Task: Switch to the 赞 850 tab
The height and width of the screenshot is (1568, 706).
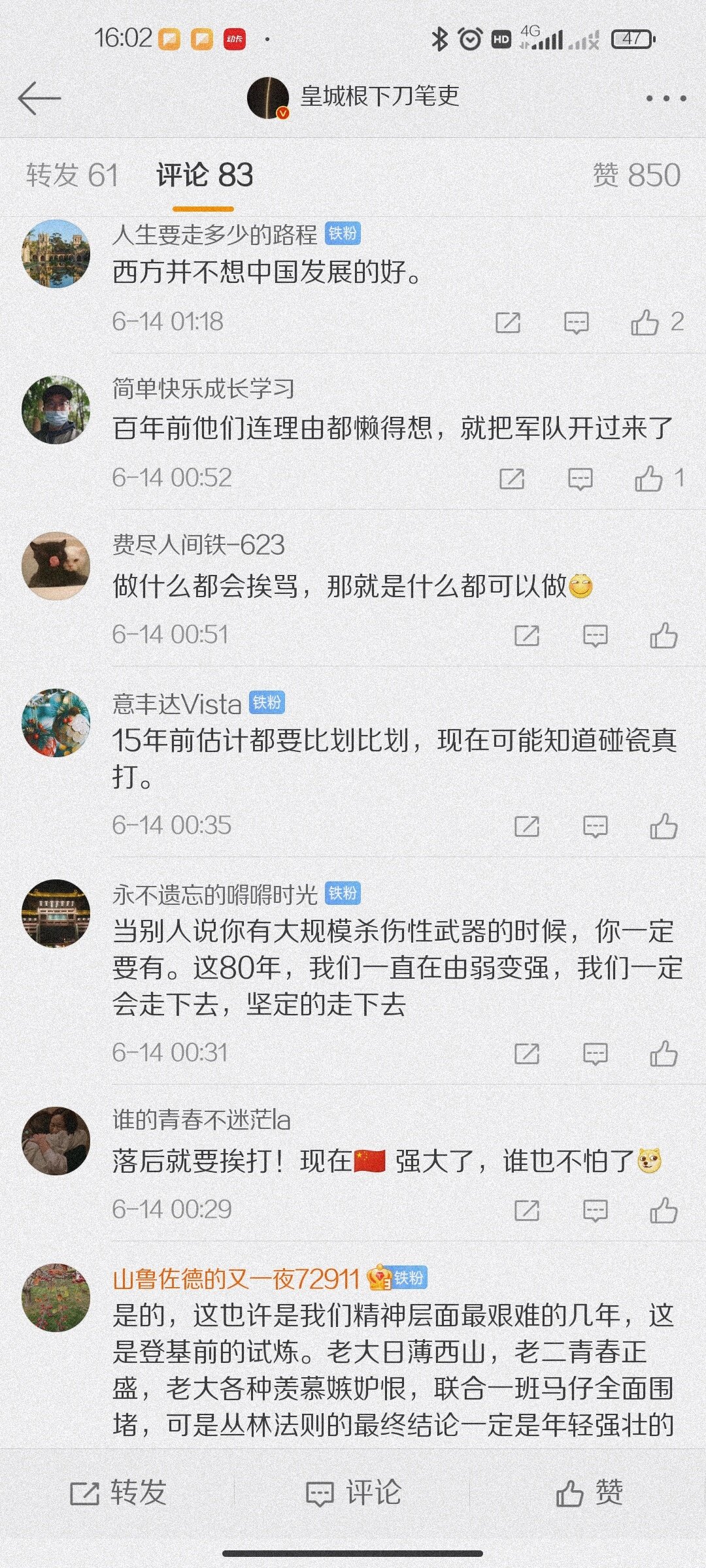Action: coord(636,176)
